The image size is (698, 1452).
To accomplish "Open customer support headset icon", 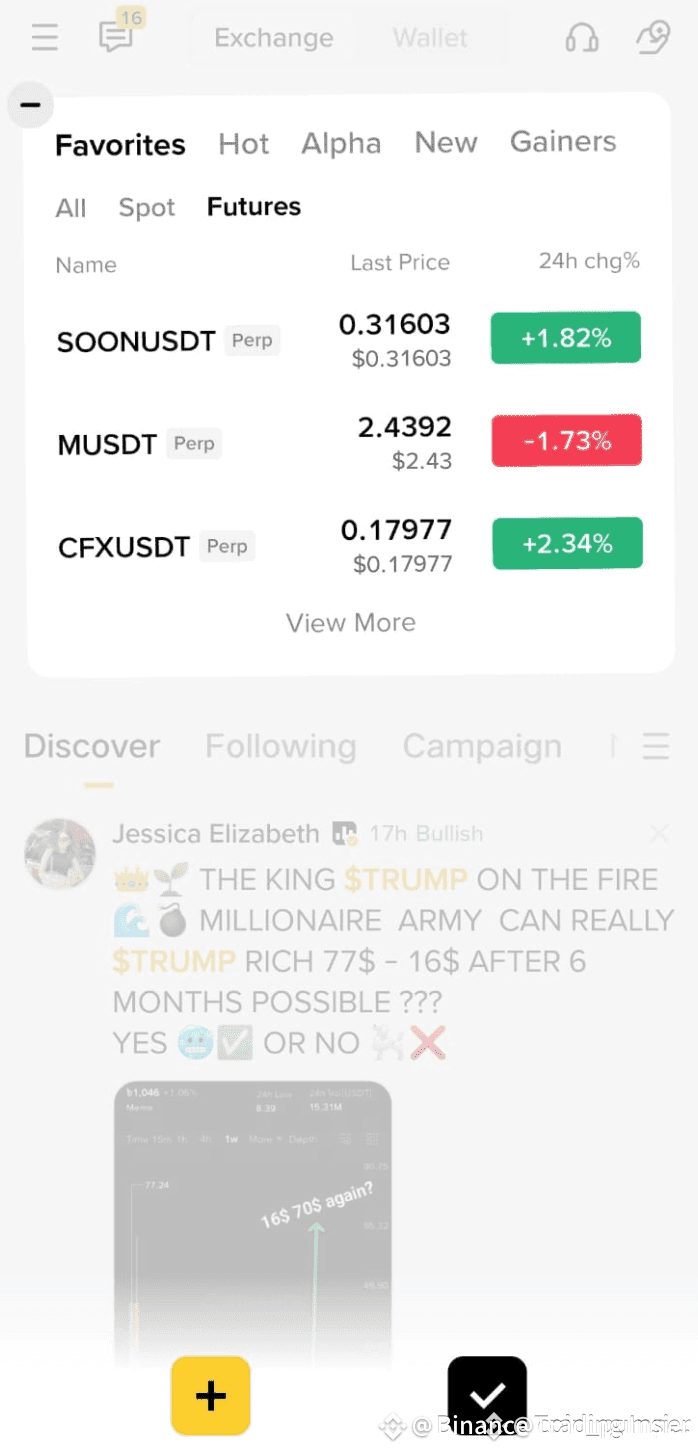I will [x=582, y=38].
